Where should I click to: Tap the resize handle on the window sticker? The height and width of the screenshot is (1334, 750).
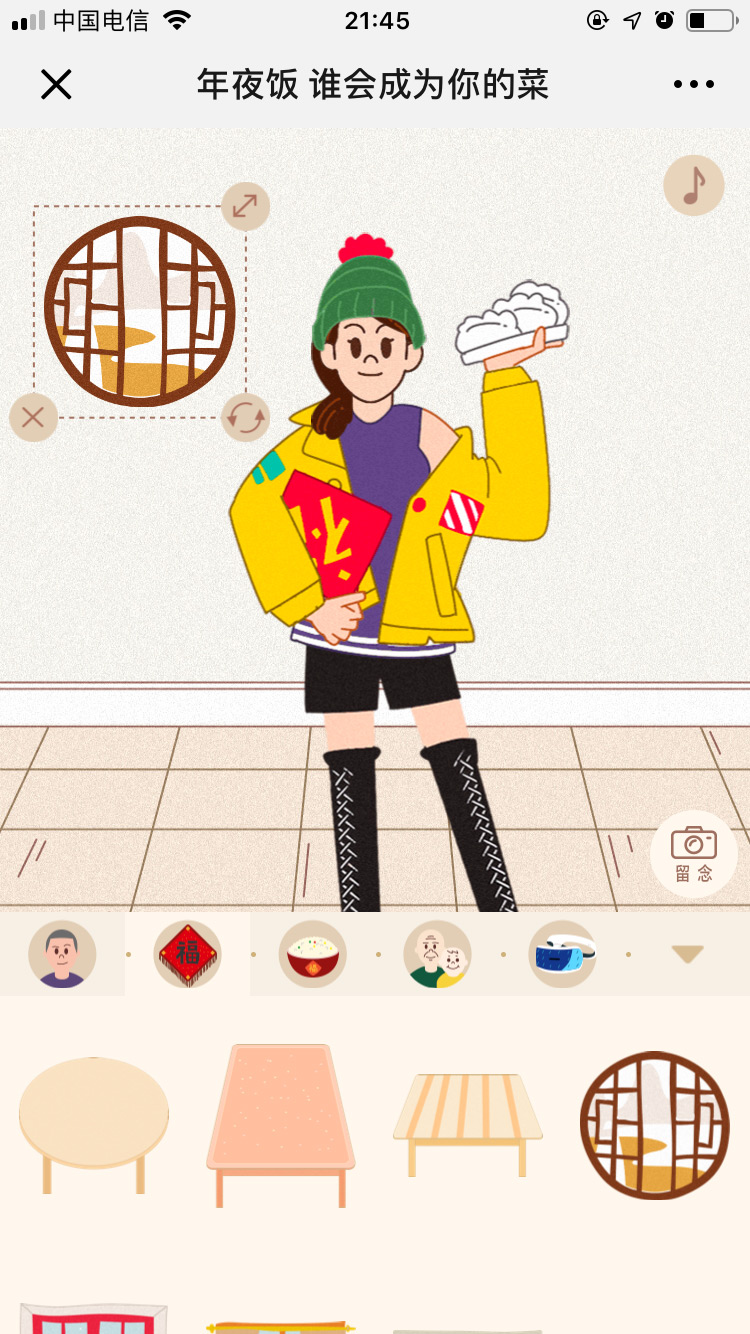coord(245,206)
